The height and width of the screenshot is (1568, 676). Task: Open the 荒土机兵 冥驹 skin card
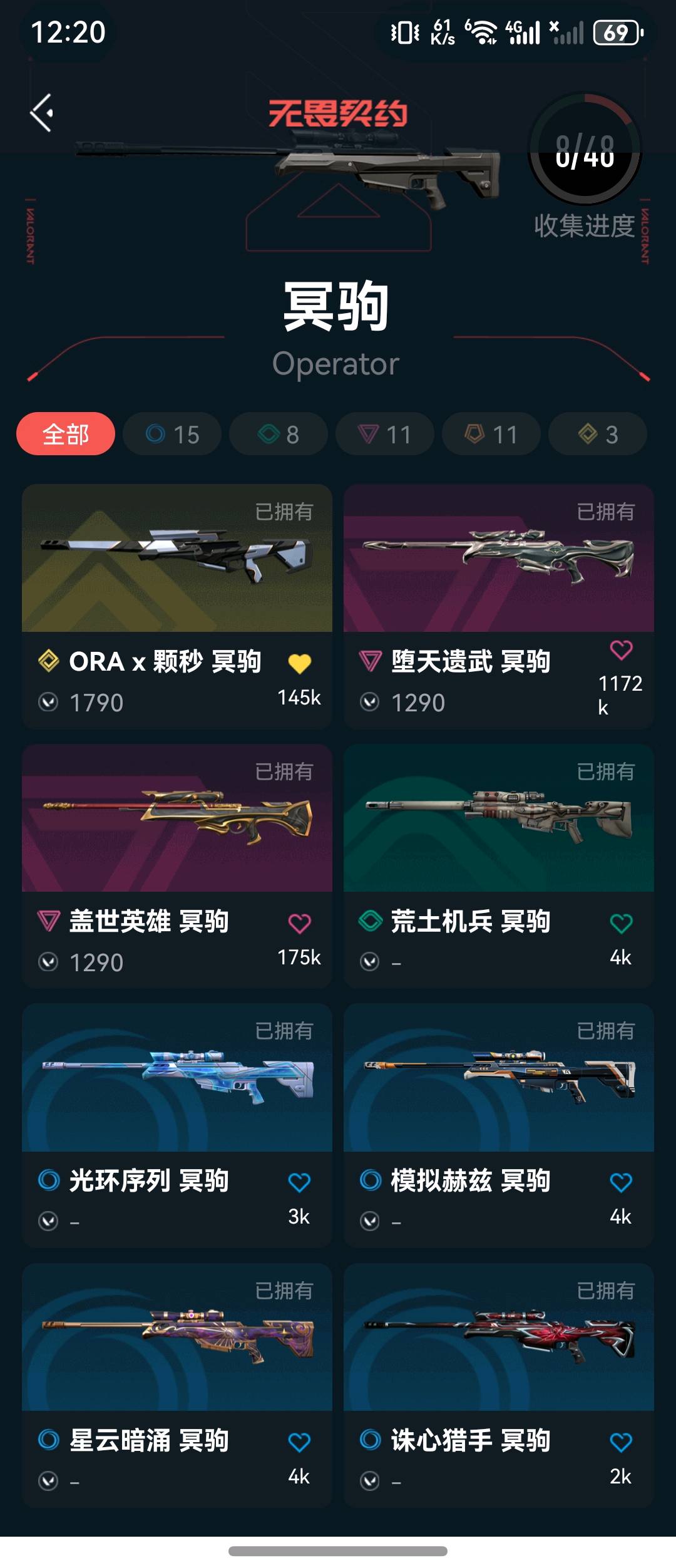[x=499, y=818]
